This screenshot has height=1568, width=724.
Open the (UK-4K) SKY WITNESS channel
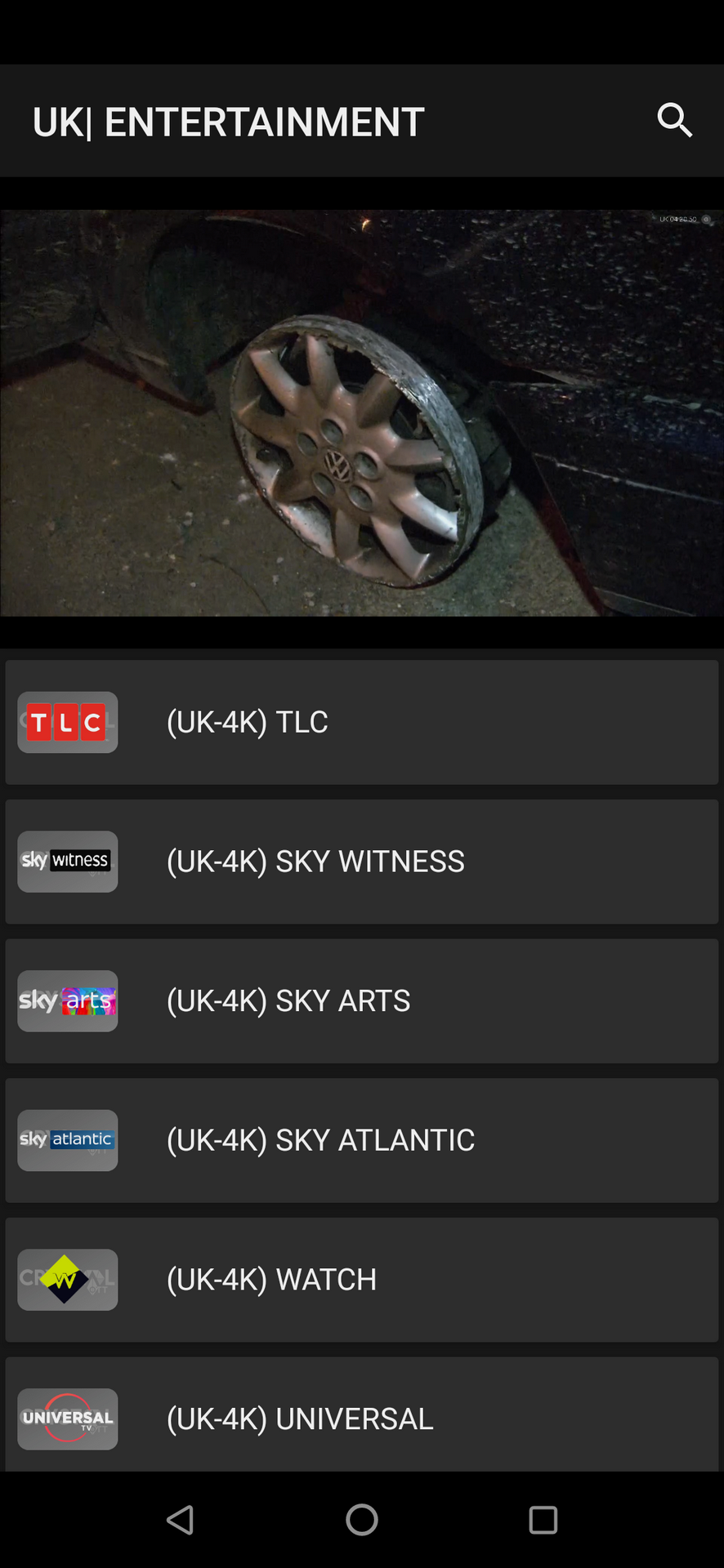click(x=362, y=862)
